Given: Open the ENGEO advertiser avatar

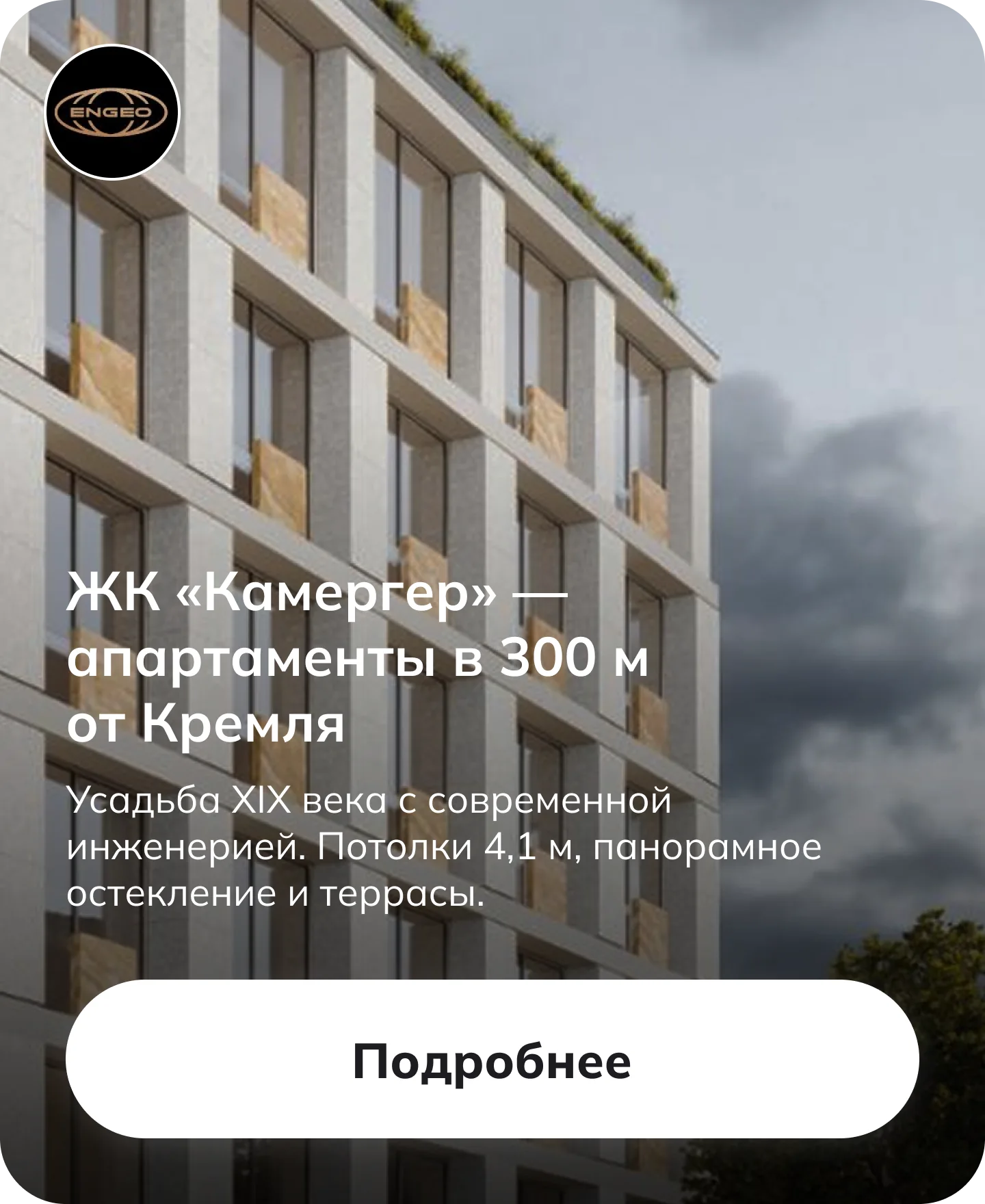Looking at the screenshot, I should 112,112.
